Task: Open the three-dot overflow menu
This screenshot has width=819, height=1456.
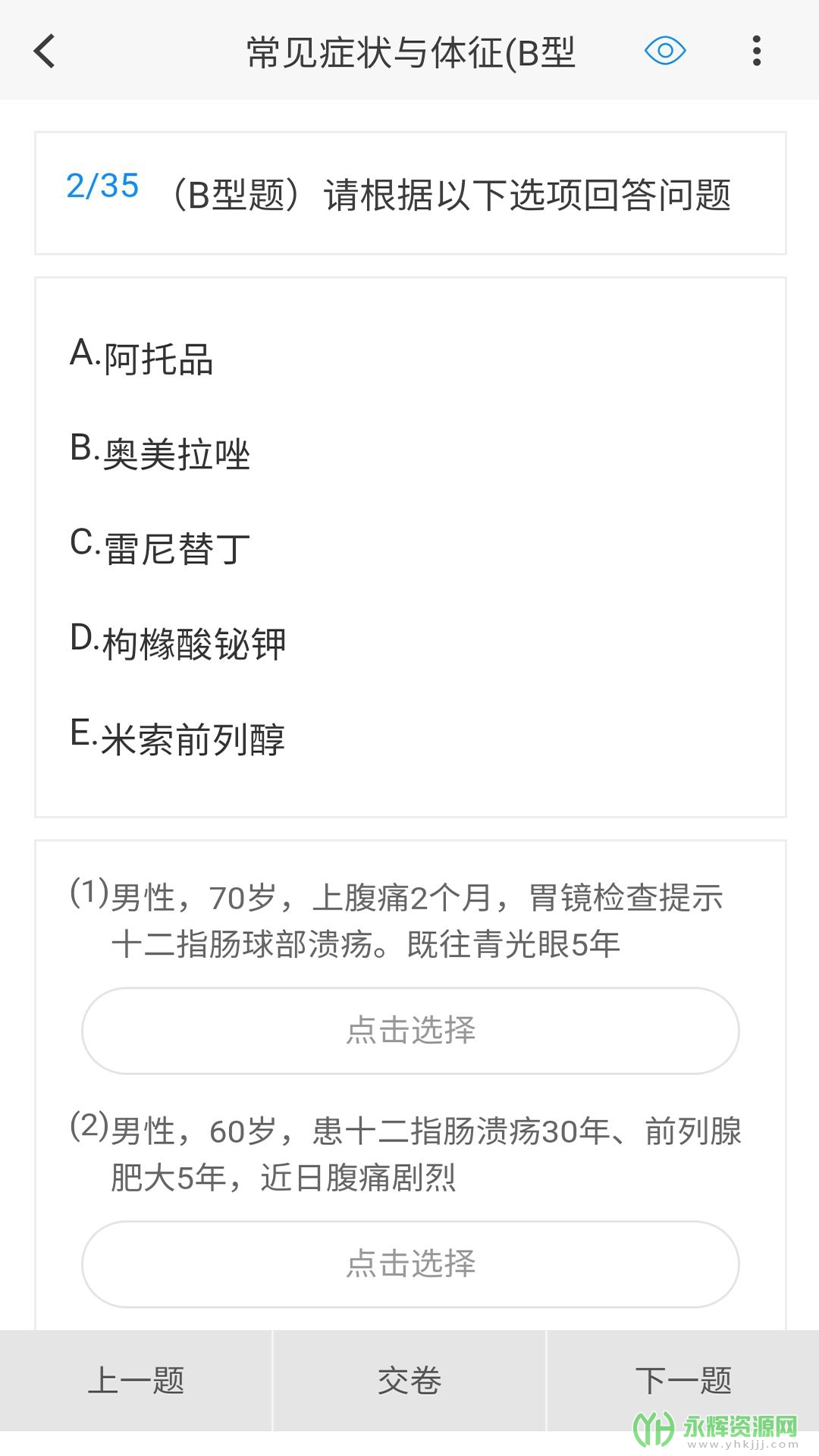Action: 756,51
